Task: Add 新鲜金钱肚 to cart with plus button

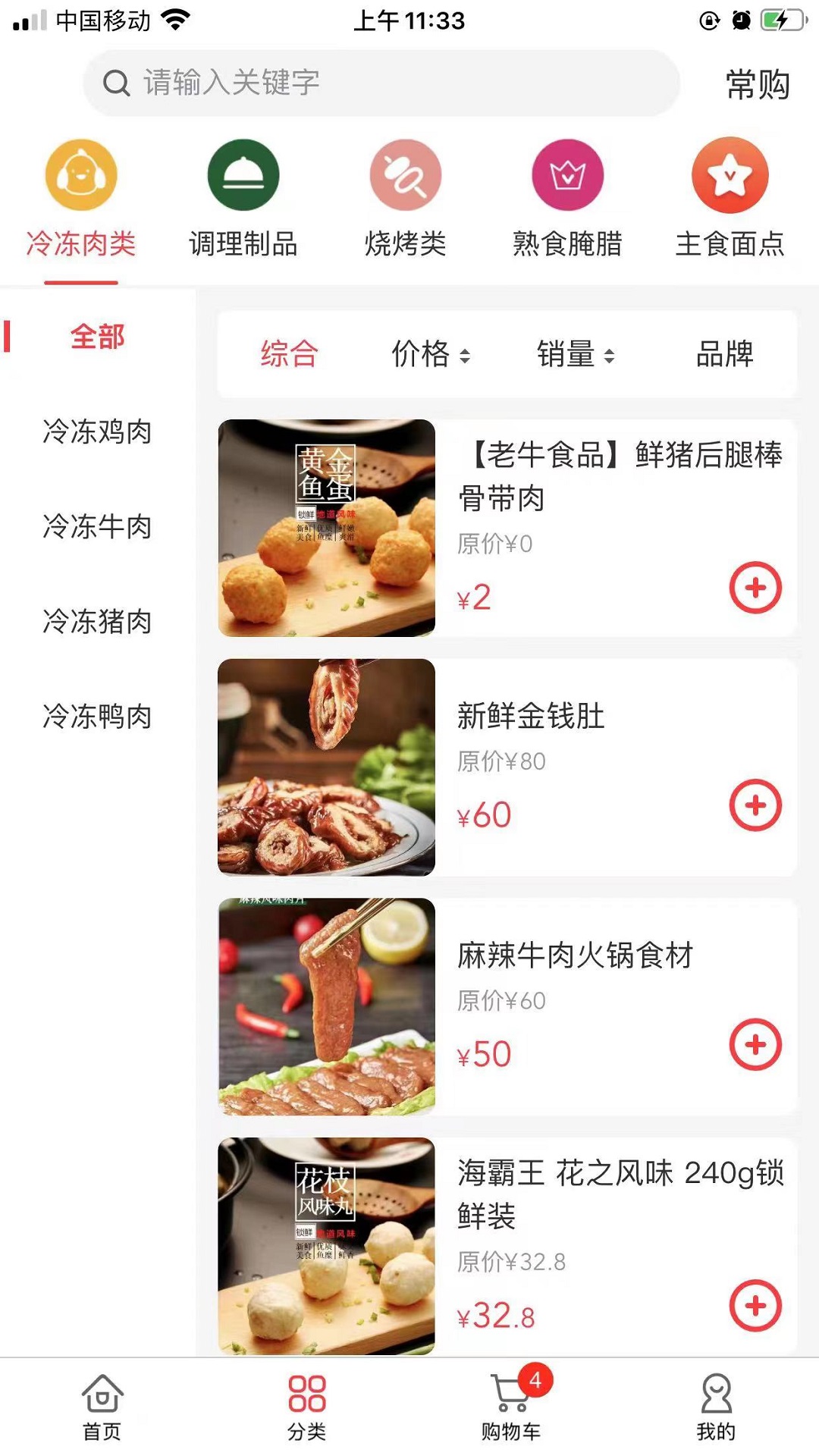Action: pyautogui.click(x=754, y=805)
